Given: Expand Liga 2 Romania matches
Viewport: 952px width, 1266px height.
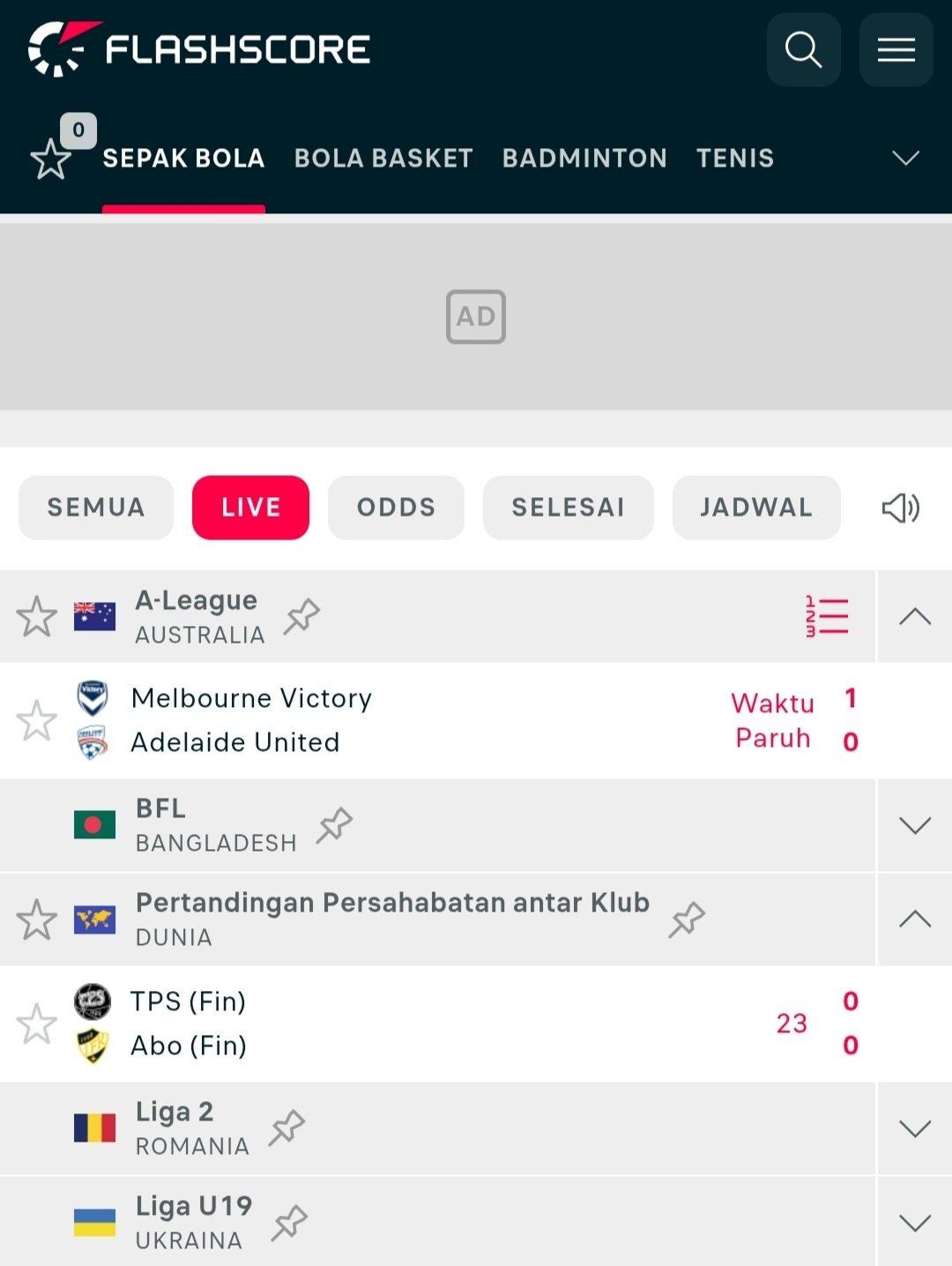Looking at the screenshot, I should pos(914,1128).
